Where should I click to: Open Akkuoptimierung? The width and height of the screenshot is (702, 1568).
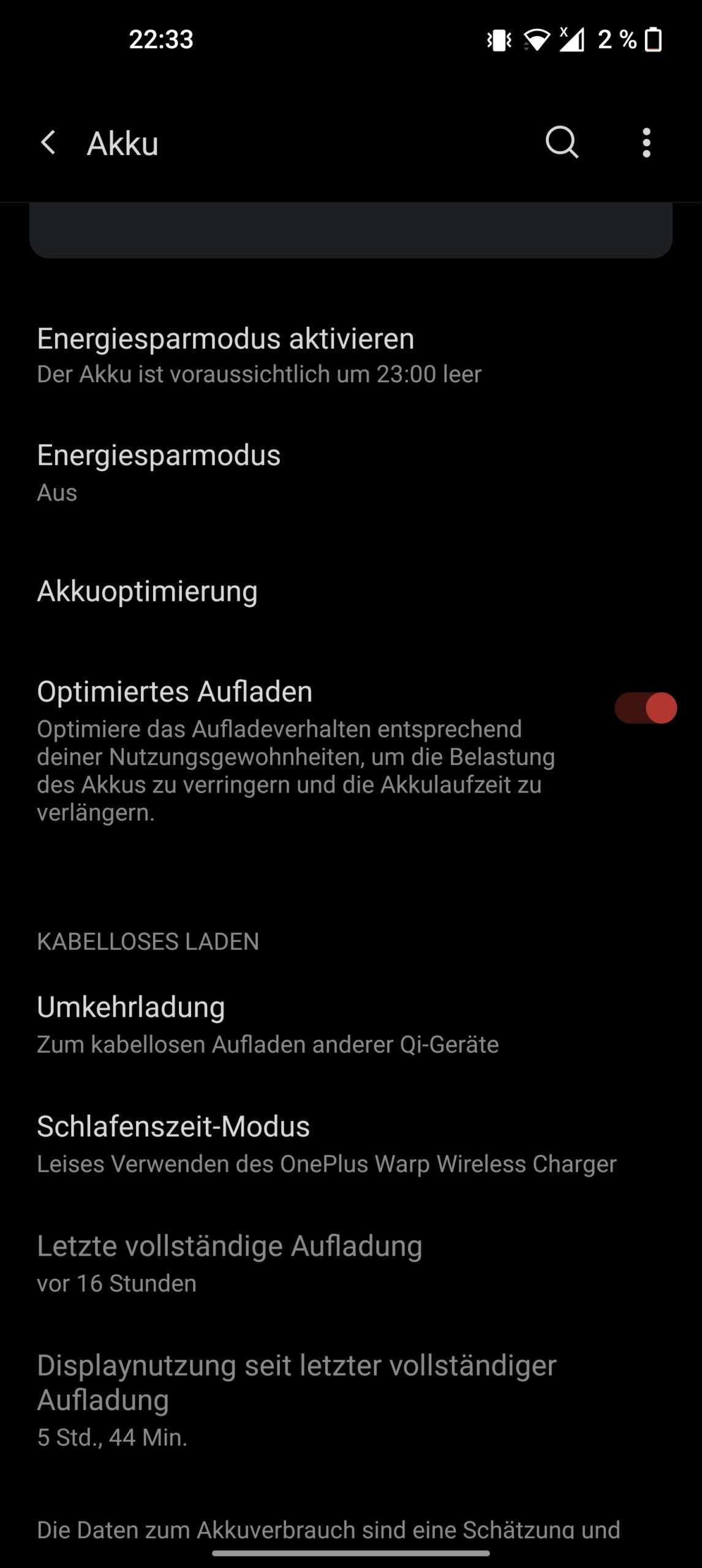tap(351, 592)
